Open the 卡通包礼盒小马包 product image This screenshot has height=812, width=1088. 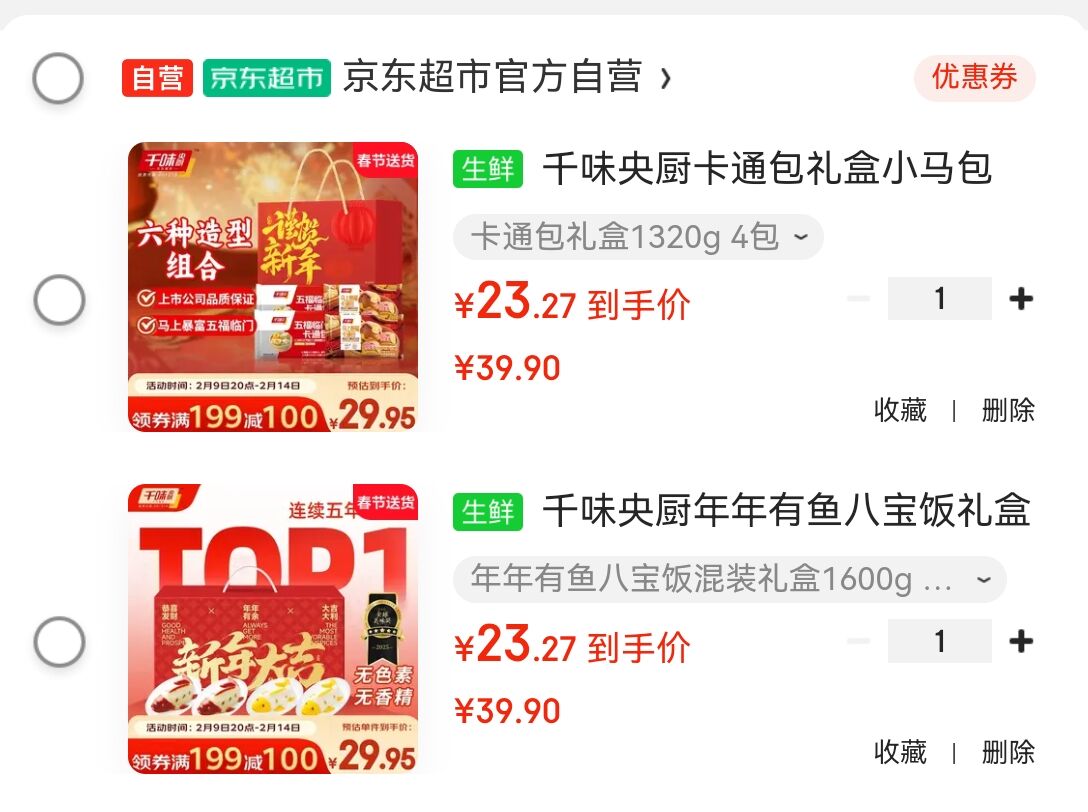(x=273, y=287)
